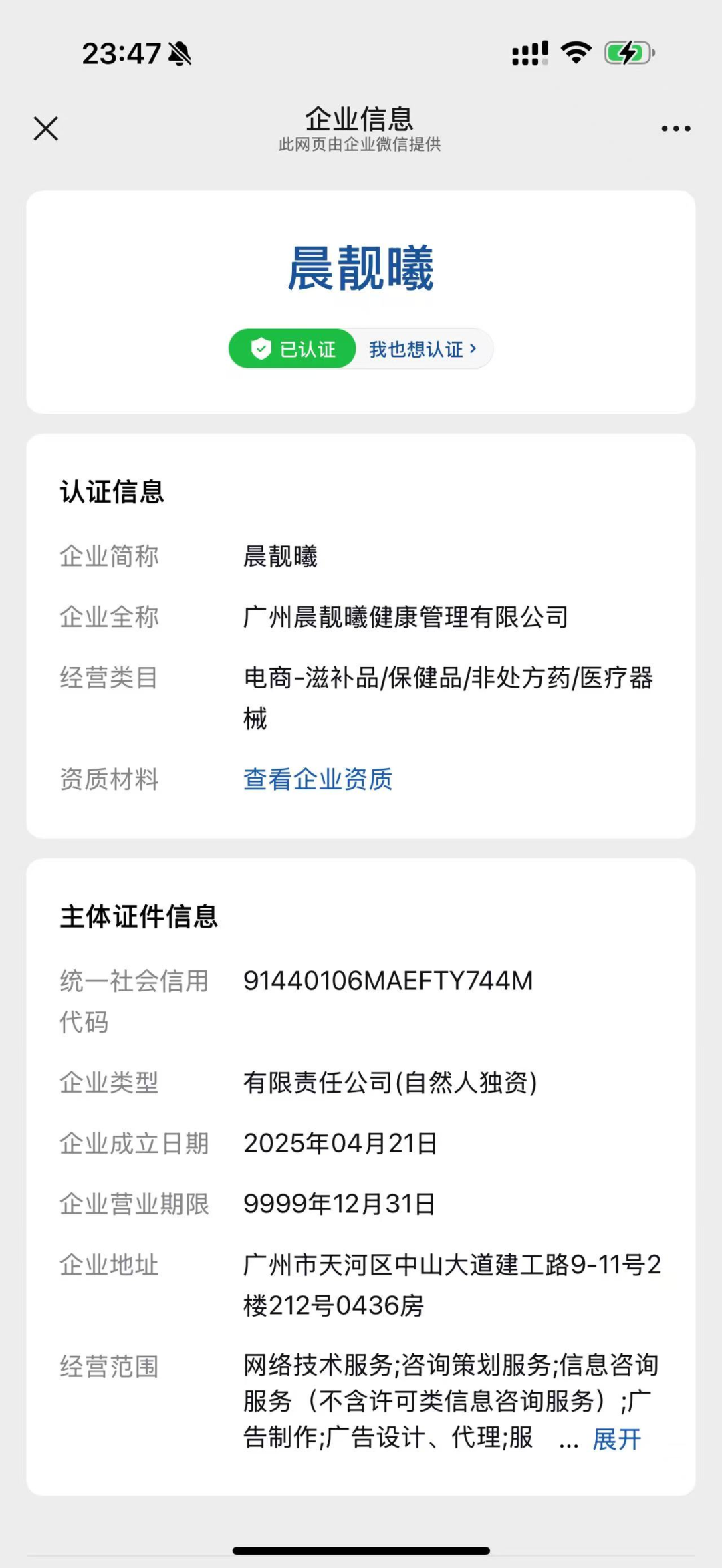722x1568 pixels.
Task: Open the more options ellipsis menu
Action: (x=675, y=128)
